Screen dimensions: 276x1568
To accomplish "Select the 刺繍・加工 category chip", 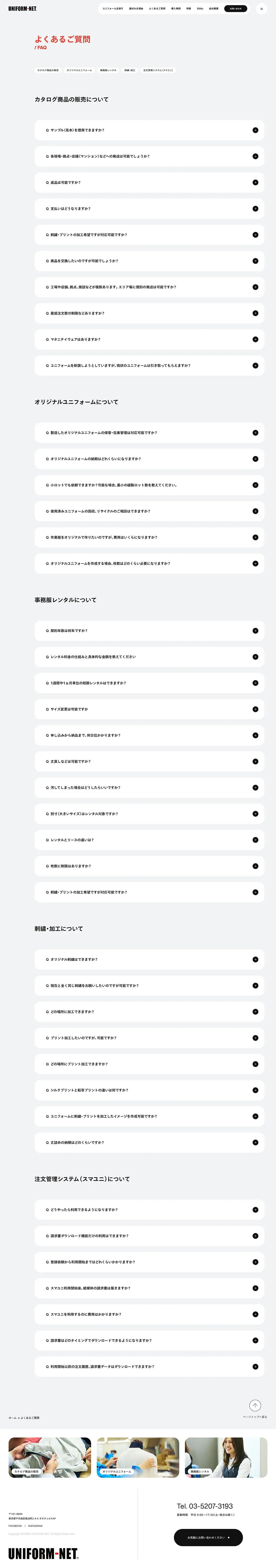I will (x=130, y=70).
